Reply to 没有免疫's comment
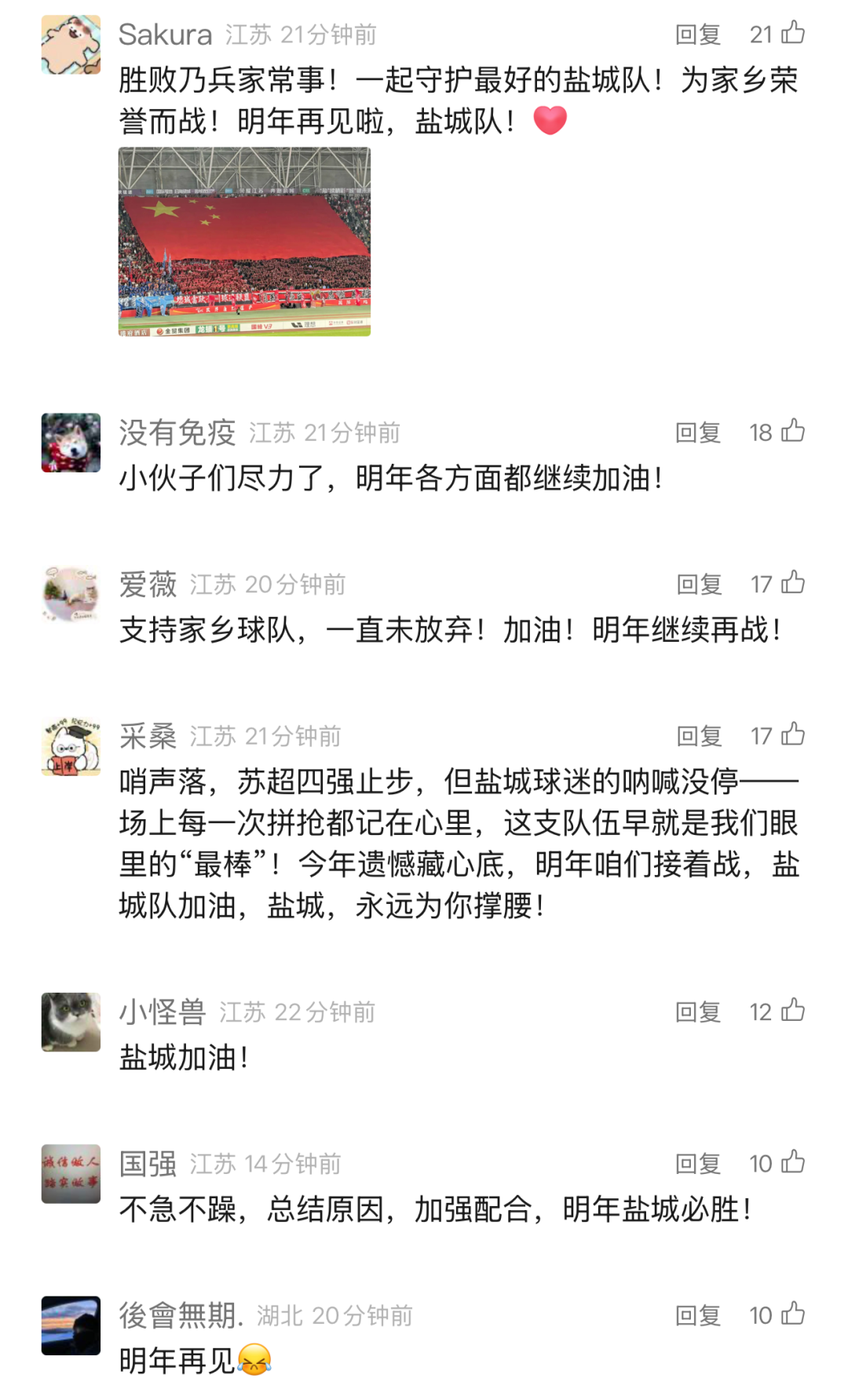The width and height of the screenshot is (848, 1400). [698, 432]
